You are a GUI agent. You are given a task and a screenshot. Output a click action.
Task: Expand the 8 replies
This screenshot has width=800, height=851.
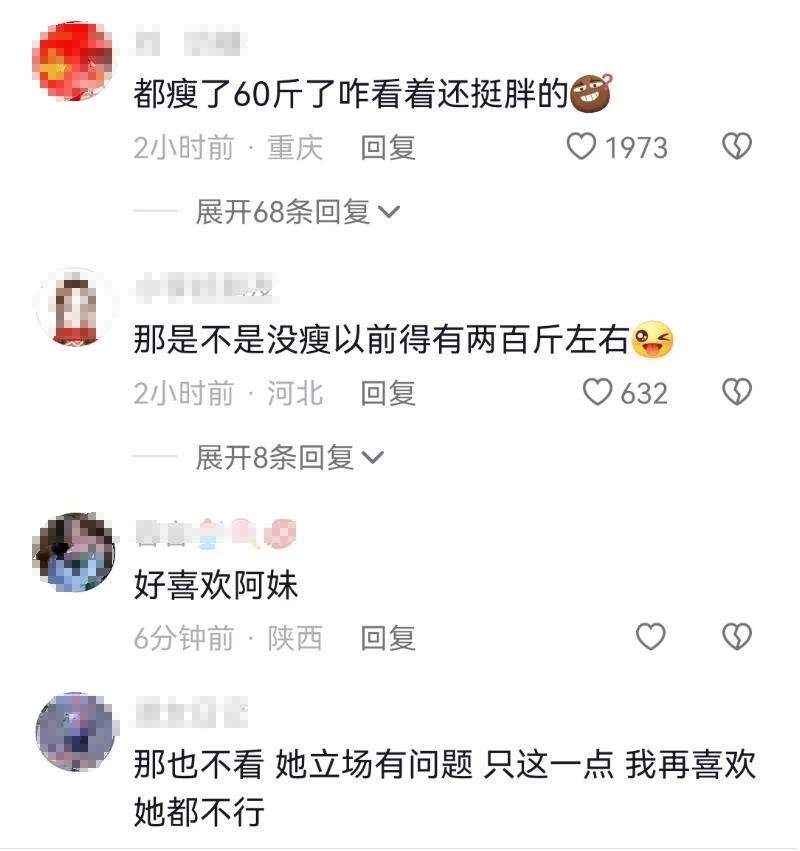click(x=289, y=458)
